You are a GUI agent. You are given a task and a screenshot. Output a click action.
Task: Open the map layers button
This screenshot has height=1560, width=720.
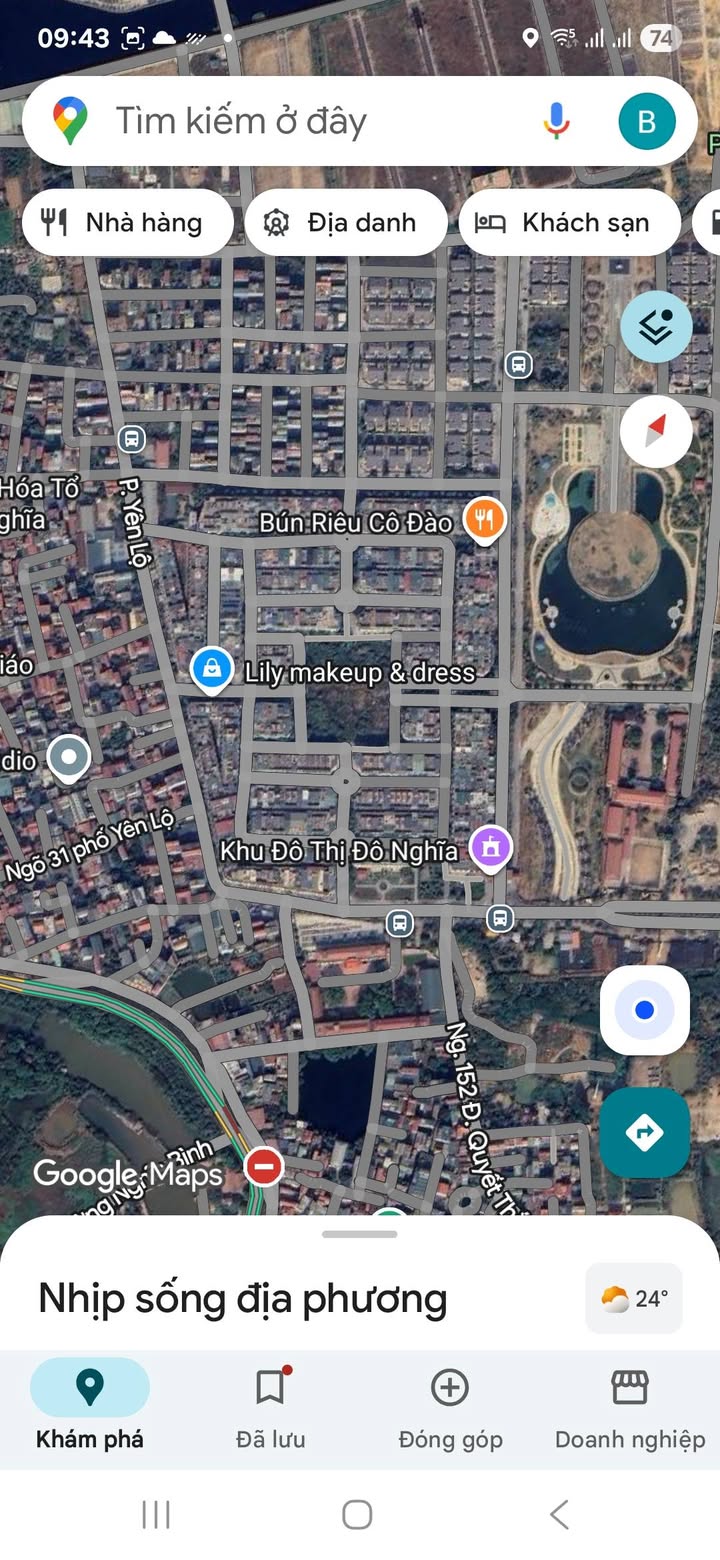pos(656,327)
